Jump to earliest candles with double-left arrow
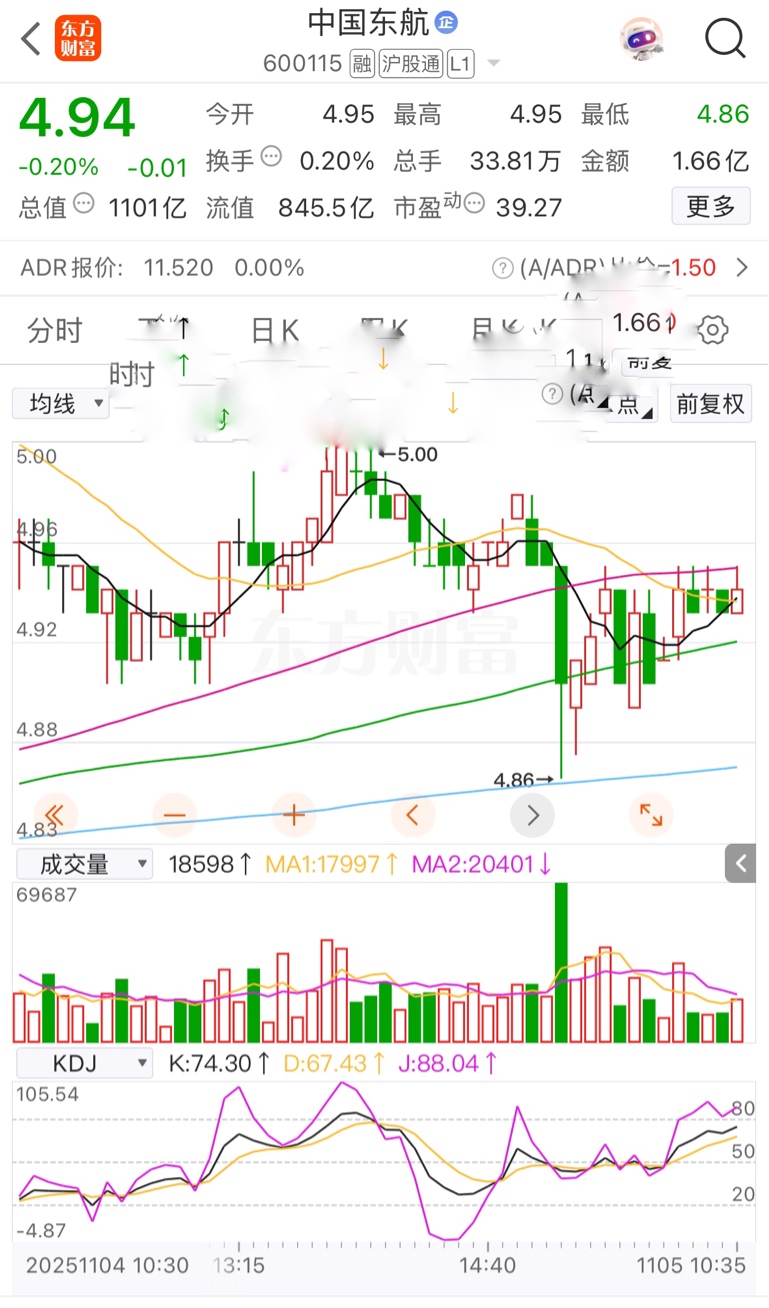This screenshot has width=769, height=1308. coord(55,815)
